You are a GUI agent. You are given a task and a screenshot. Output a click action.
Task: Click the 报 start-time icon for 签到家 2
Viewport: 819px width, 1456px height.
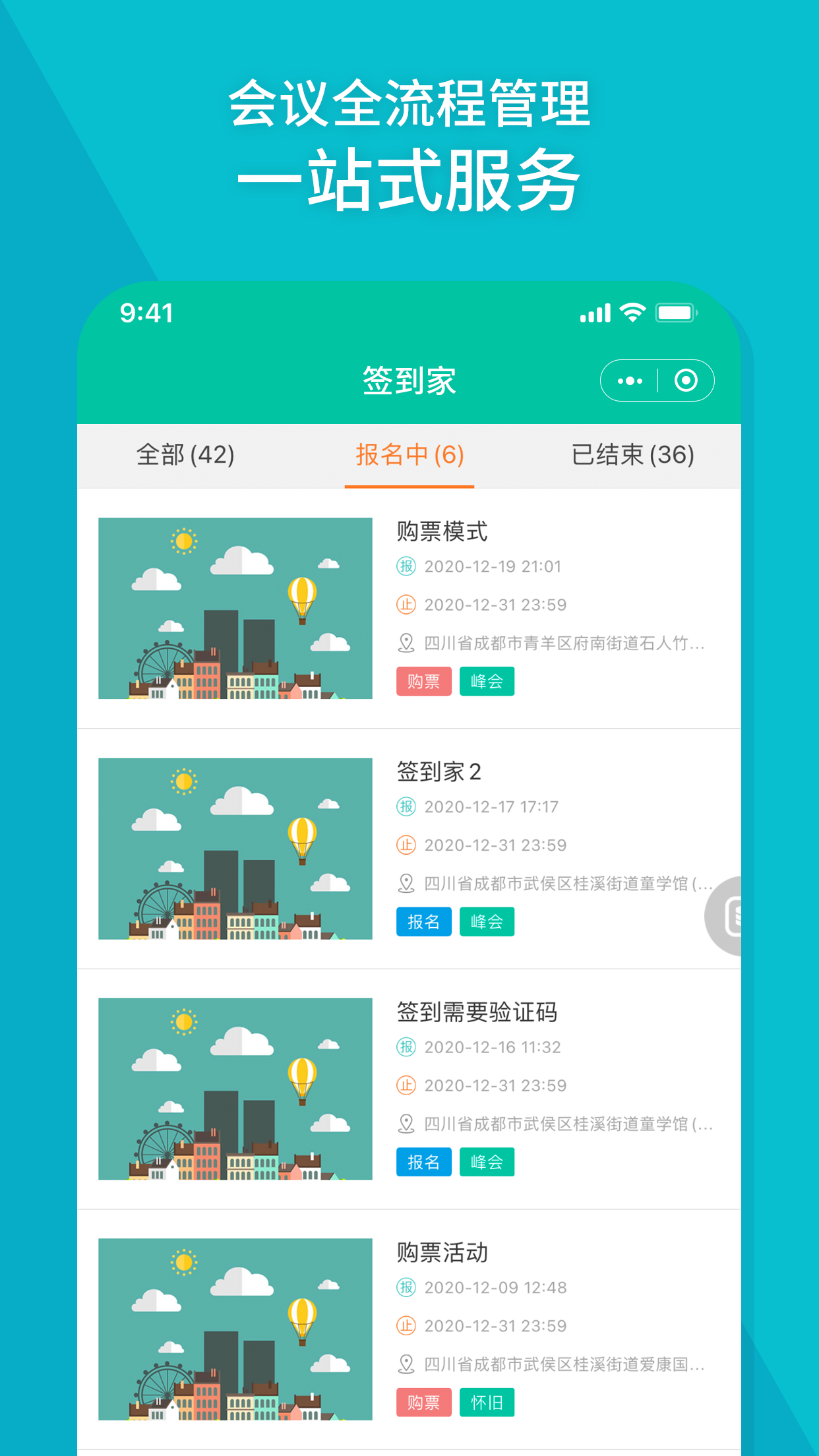406,806
